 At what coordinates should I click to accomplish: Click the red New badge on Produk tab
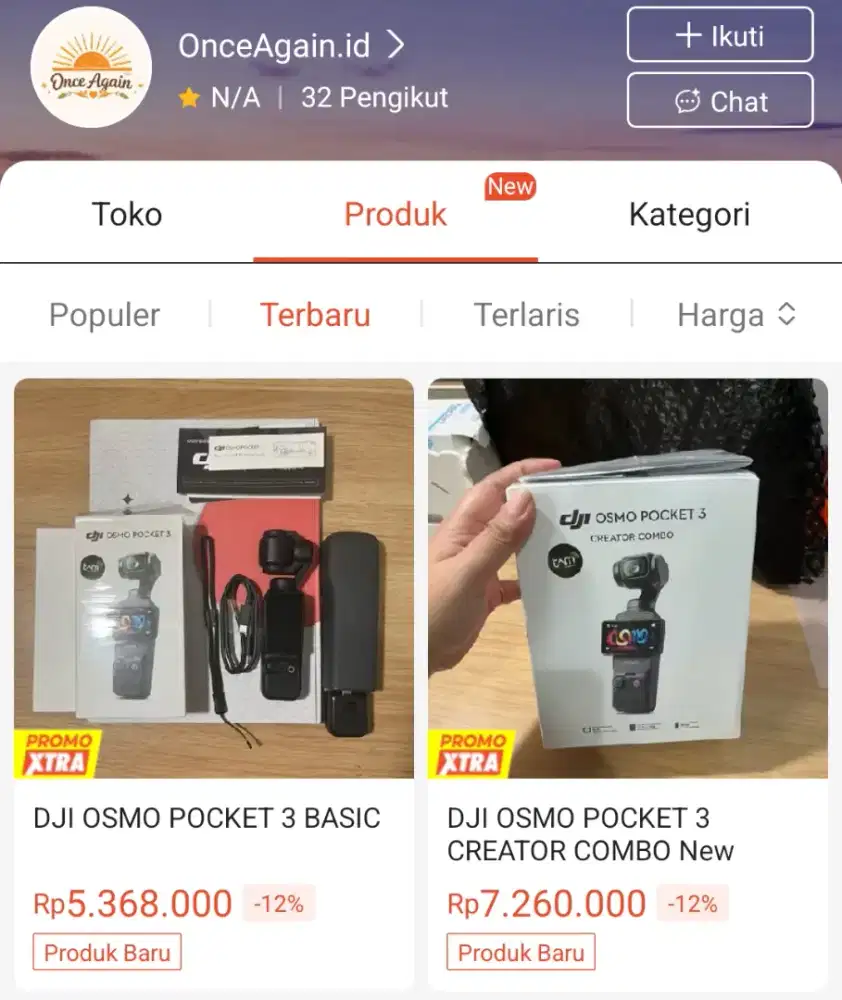click(x=510, y=186)
